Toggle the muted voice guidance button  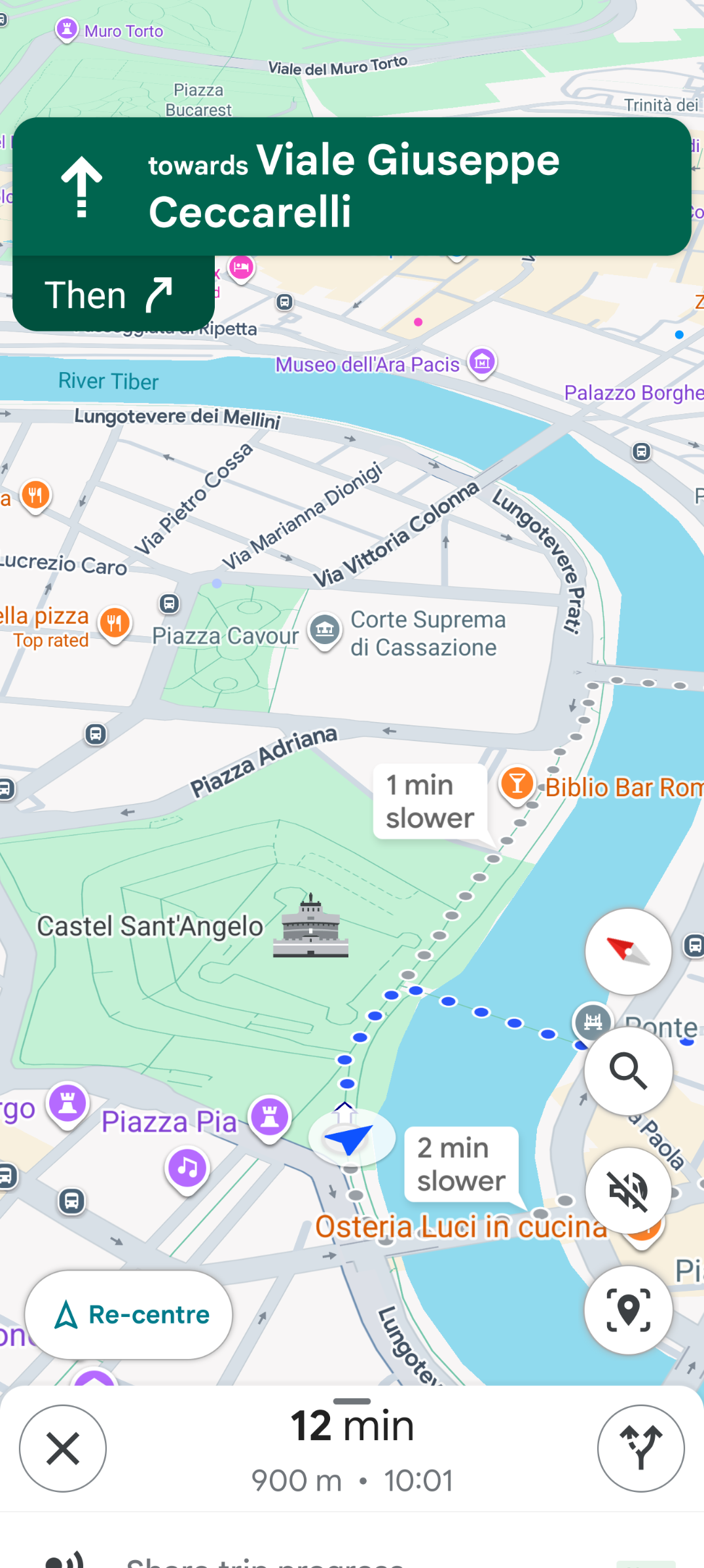click(628, 1191)
